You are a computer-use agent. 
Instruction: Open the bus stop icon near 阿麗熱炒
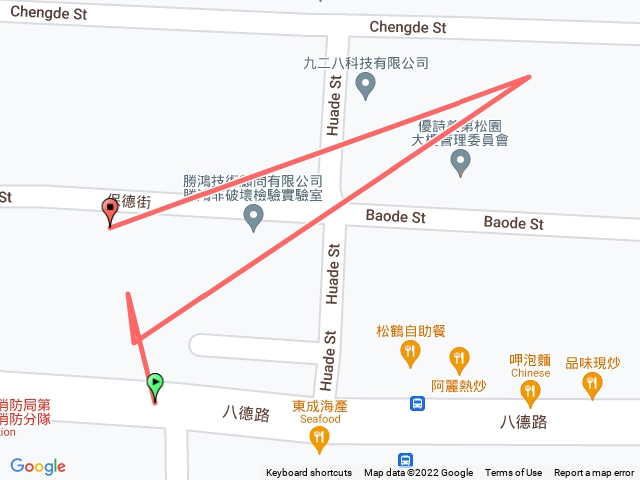pyautogui.click(x=417, y=404)
